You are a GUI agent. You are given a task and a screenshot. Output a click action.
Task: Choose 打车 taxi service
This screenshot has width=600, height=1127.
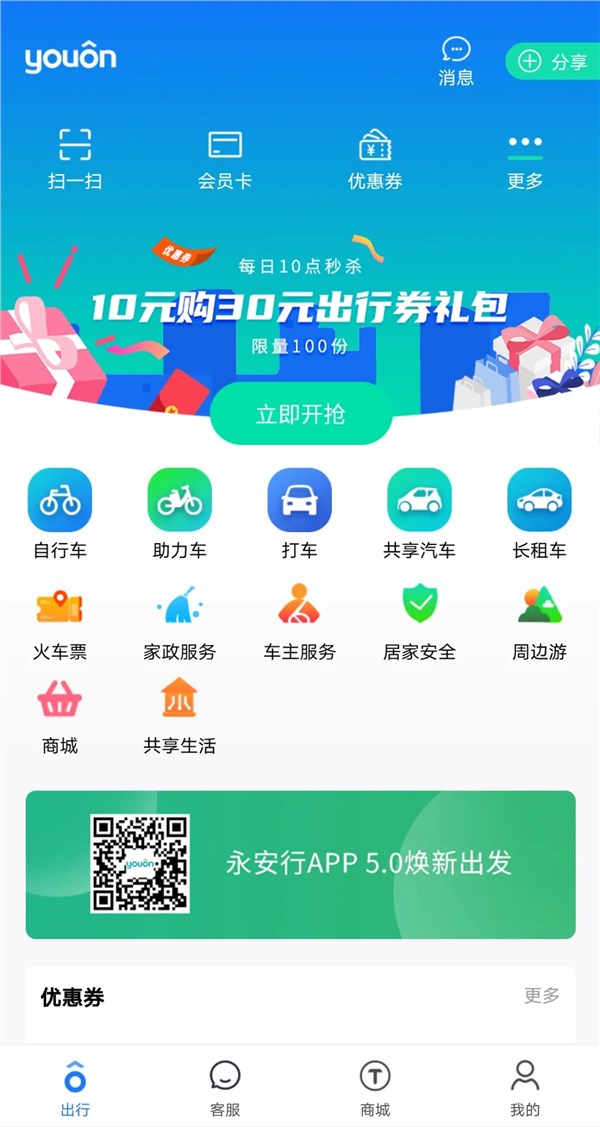pos(300,512)
